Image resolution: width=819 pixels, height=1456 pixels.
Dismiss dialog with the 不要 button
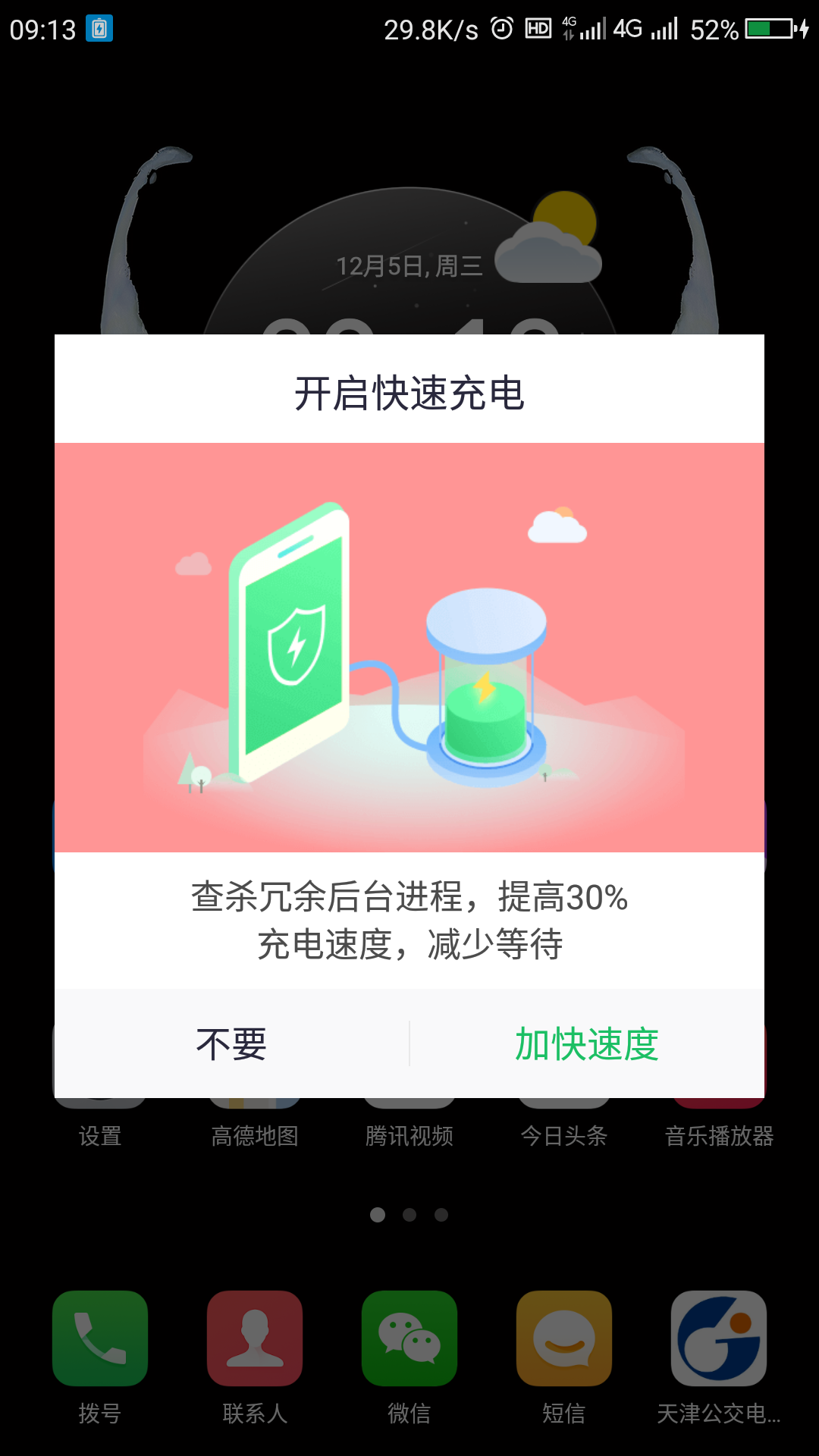coord(231,1045)
